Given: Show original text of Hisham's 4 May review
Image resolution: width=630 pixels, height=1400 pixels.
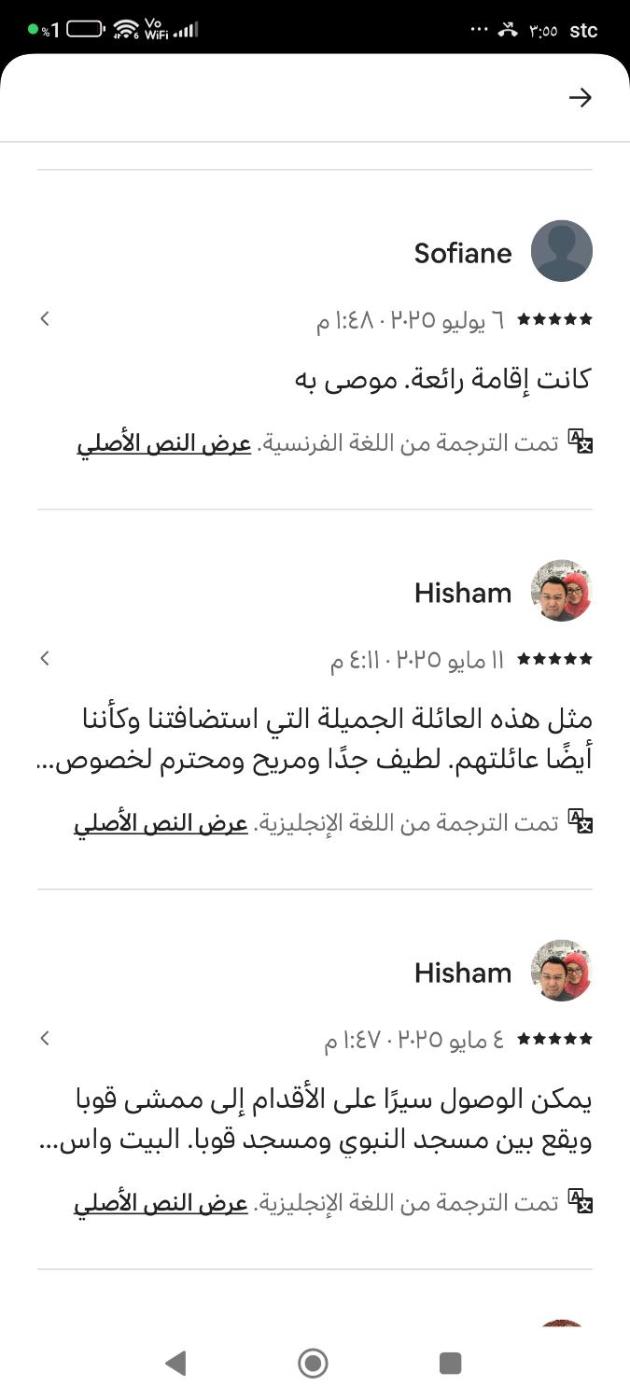Looking at the screenshot, I should click(x=161, y=1203).
